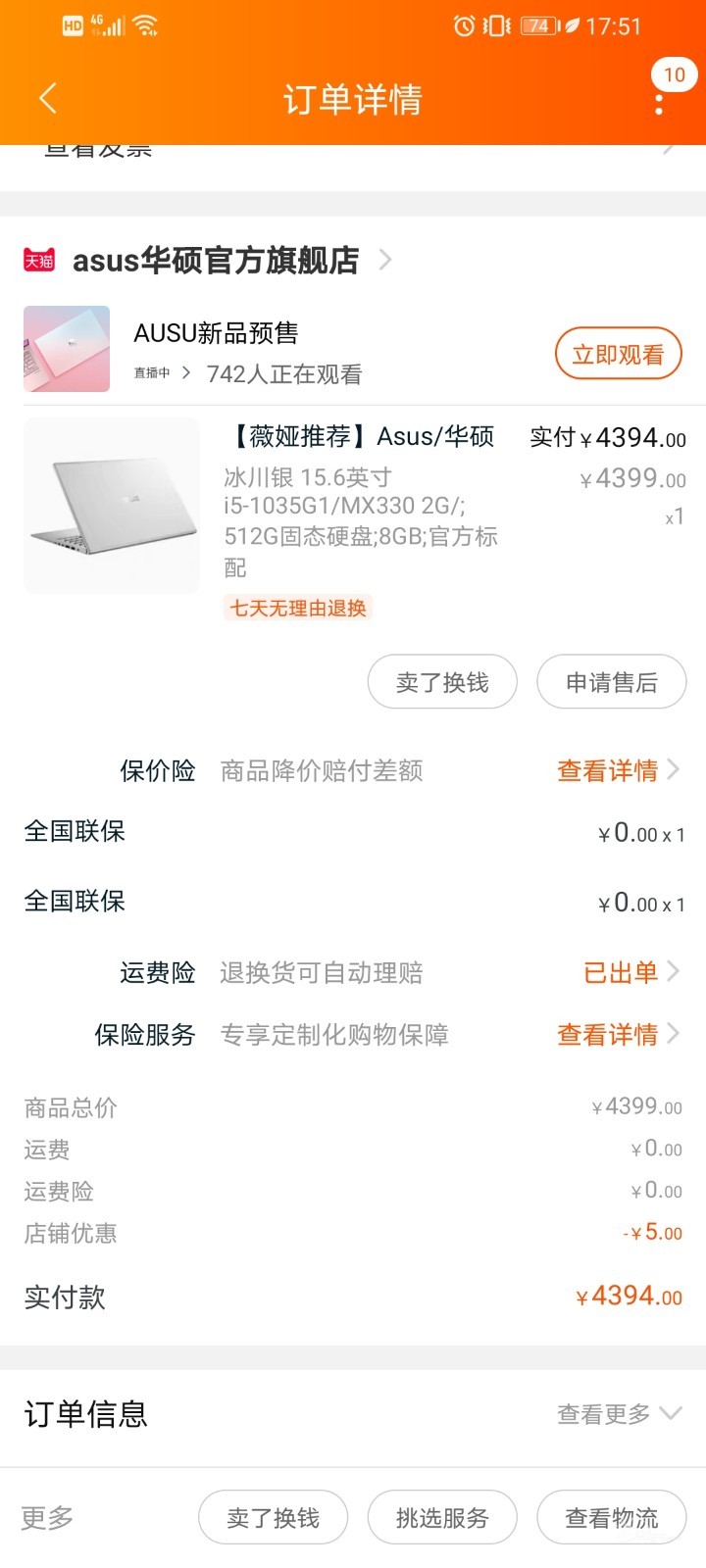Check shipping with 查看物流
This screenshot has height=1568, width=706.
coord(611,1518)
